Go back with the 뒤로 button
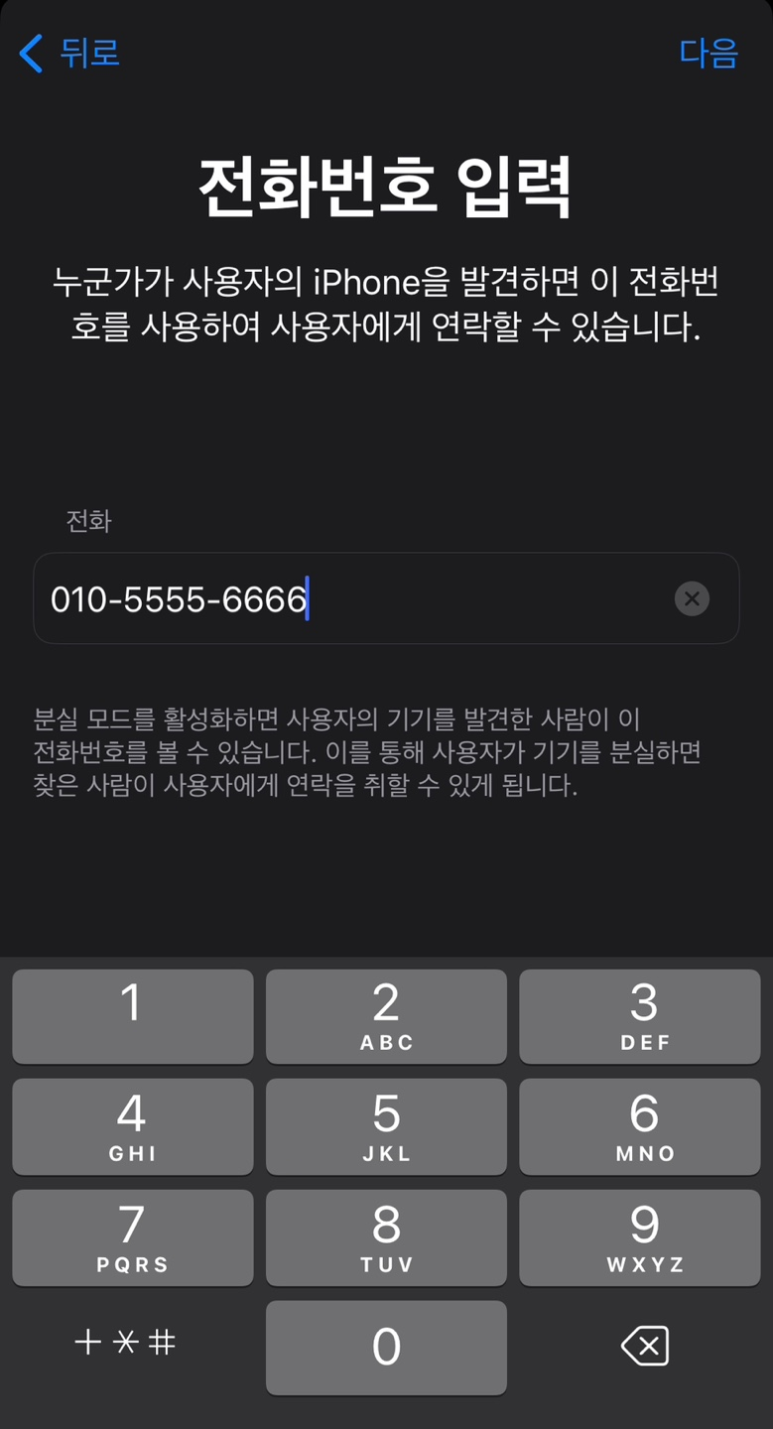The height and width of the screenshot is (1429, 773). (x=70, y=52)
